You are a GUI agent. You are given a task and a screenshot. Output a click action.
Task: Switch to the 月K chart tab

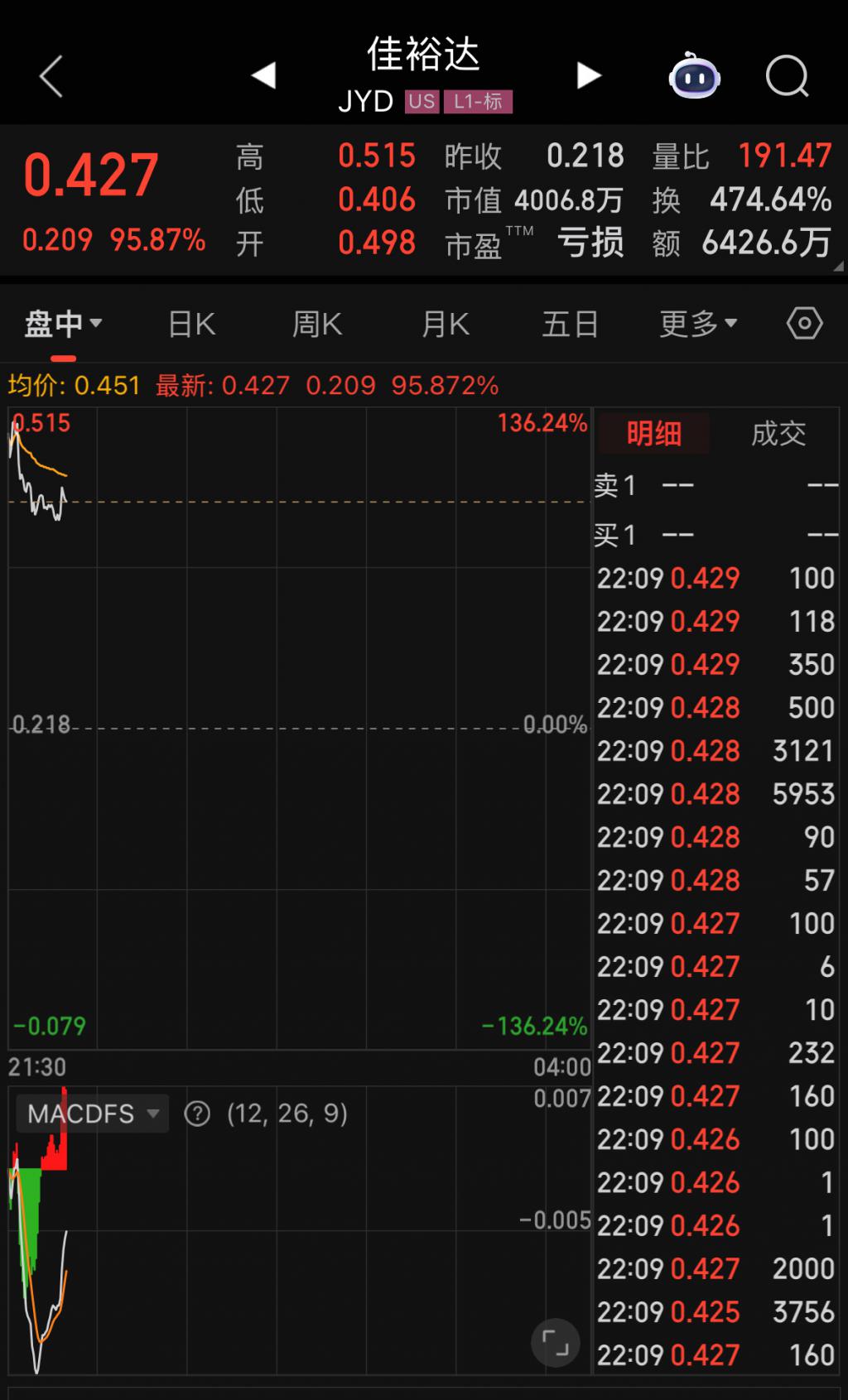(446, 324)
